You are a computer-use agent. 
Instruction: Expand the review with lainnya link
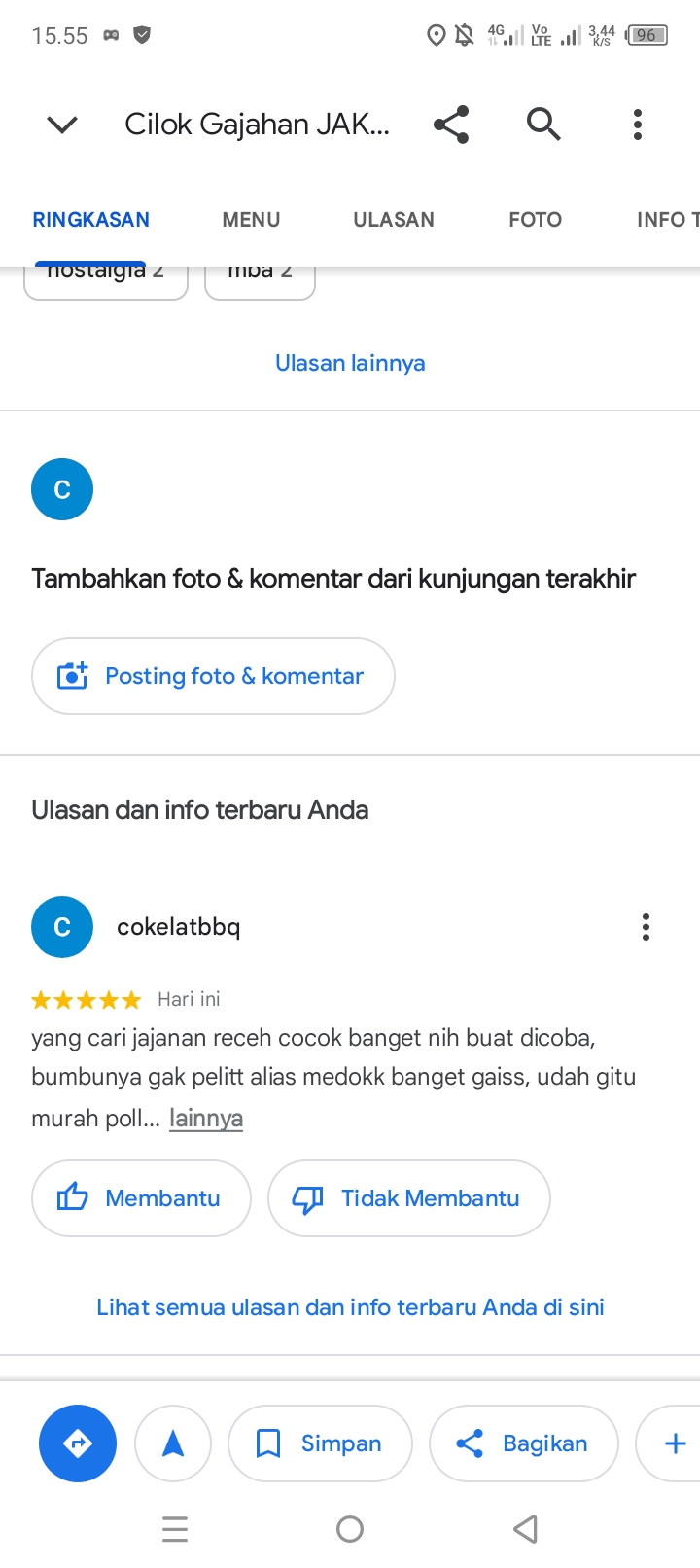coord(206,1118)
